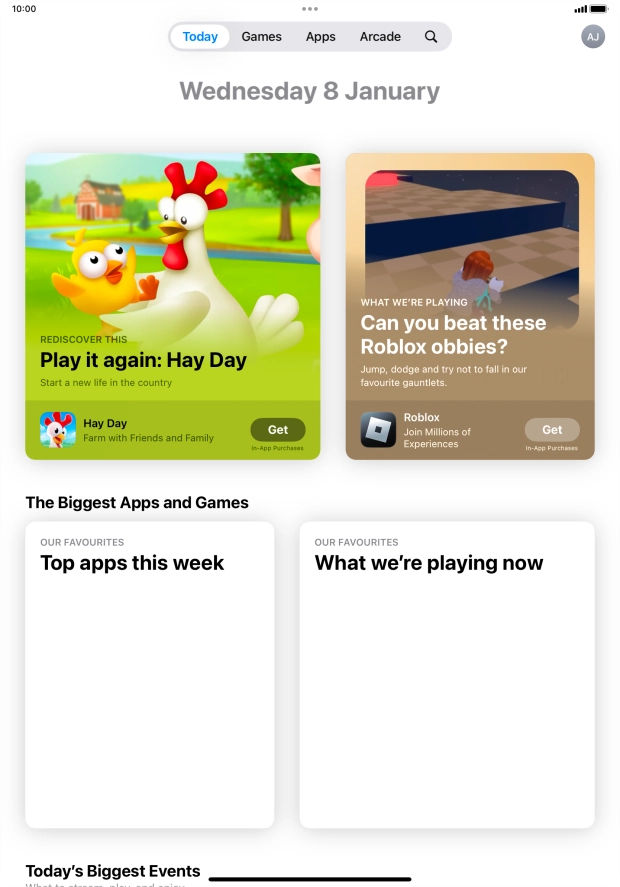
Task: Open the AJ account profile
Action: click(593, 37)
